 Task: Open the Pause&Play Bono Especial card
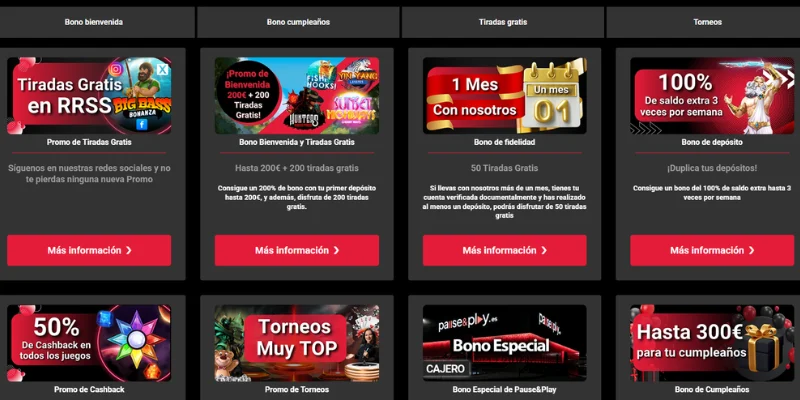[x=504, y=342]
